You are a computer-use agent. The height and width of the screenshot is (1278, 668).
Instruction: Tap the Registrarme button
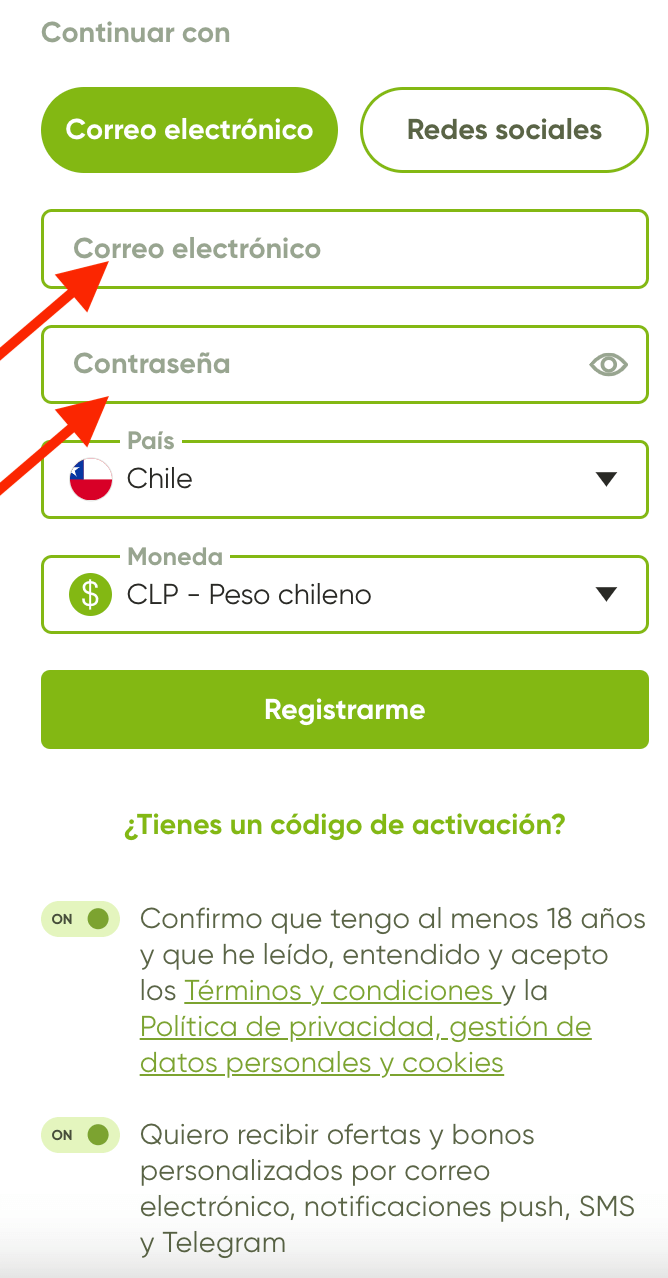click(345, 710)
